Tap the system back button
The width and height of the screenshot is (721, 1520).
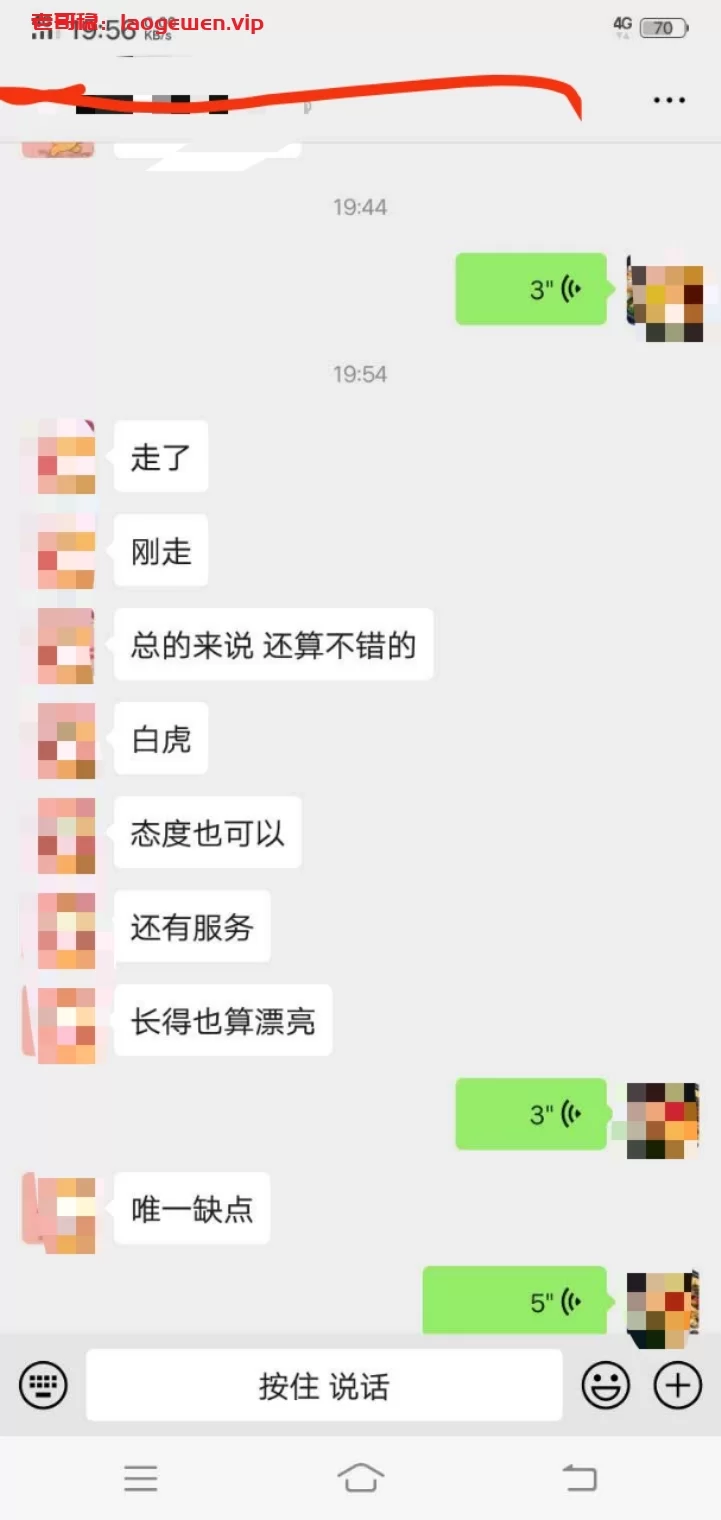pos(579,1477)
